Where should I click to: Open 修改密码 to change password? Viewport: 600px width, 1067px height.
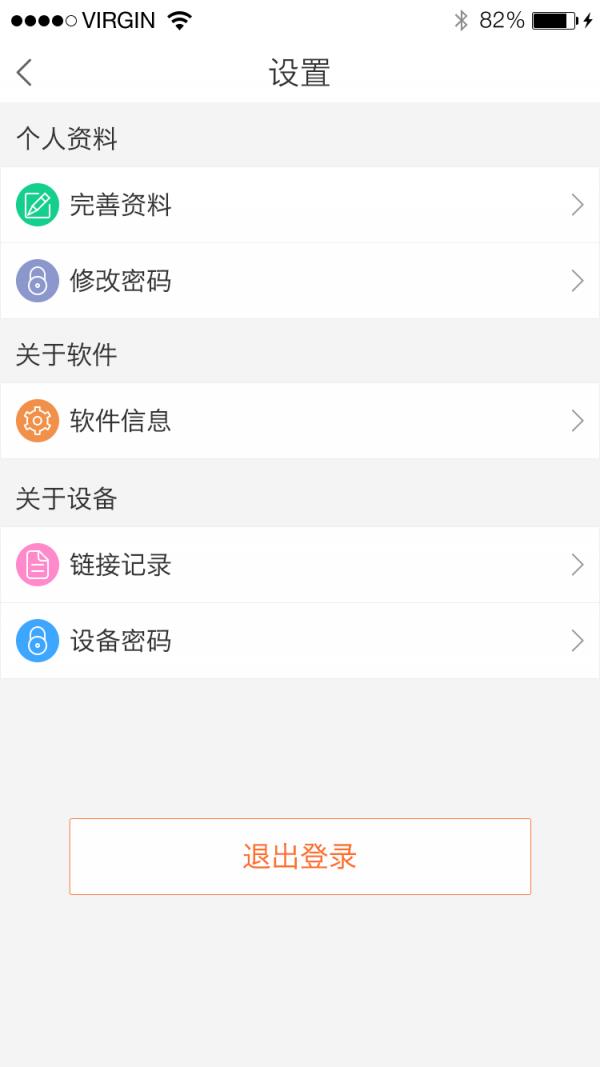click(300, 280)
